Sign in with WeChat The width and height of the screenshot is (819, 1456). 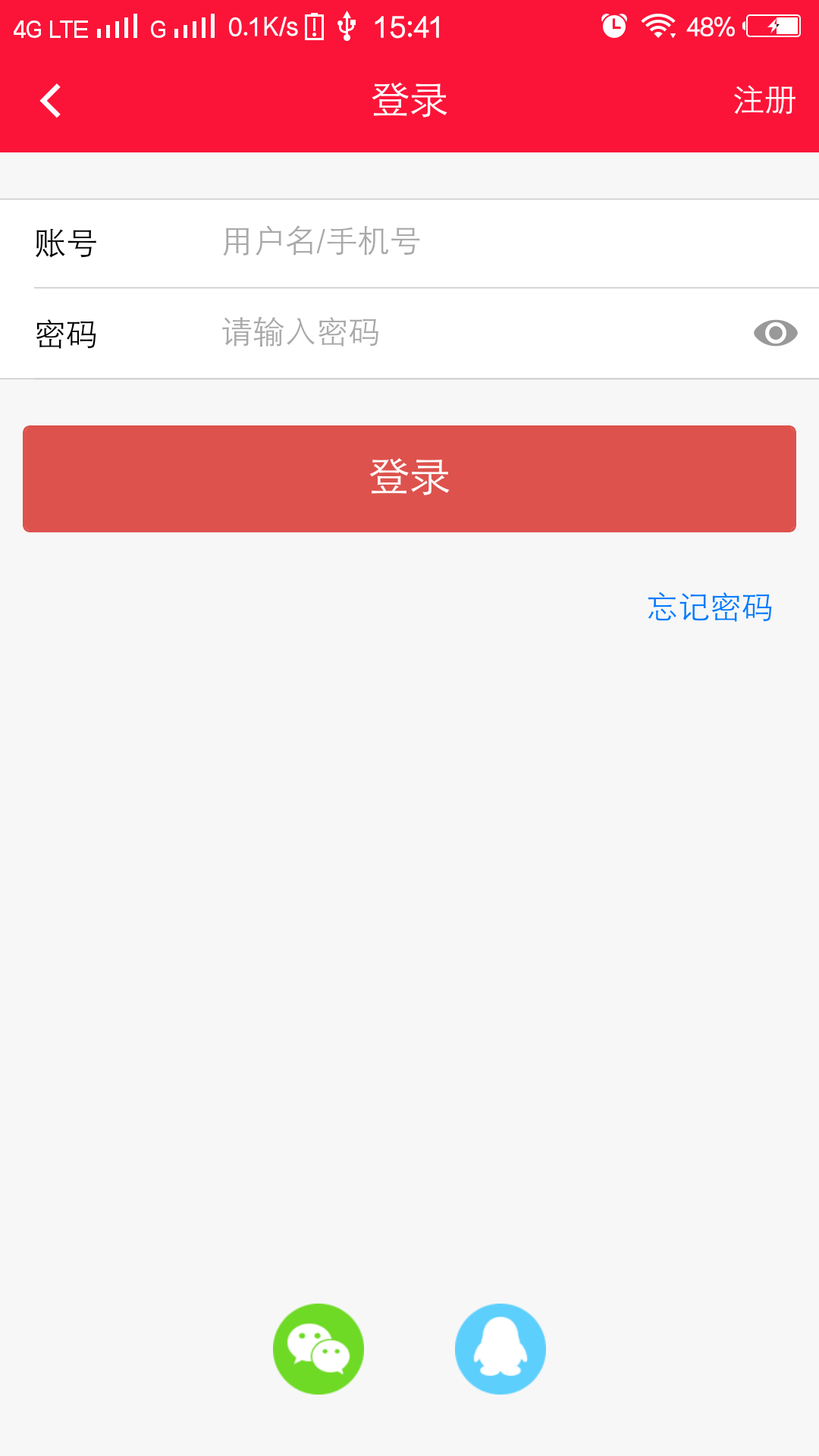click(318, 1349)
